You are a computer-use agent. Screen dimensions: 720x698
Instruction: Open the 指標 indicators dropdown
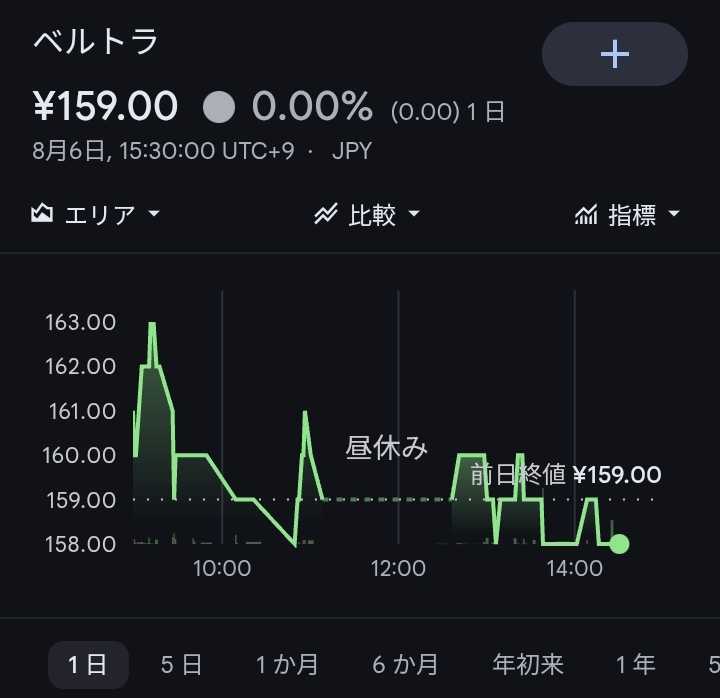click(627, 214)
